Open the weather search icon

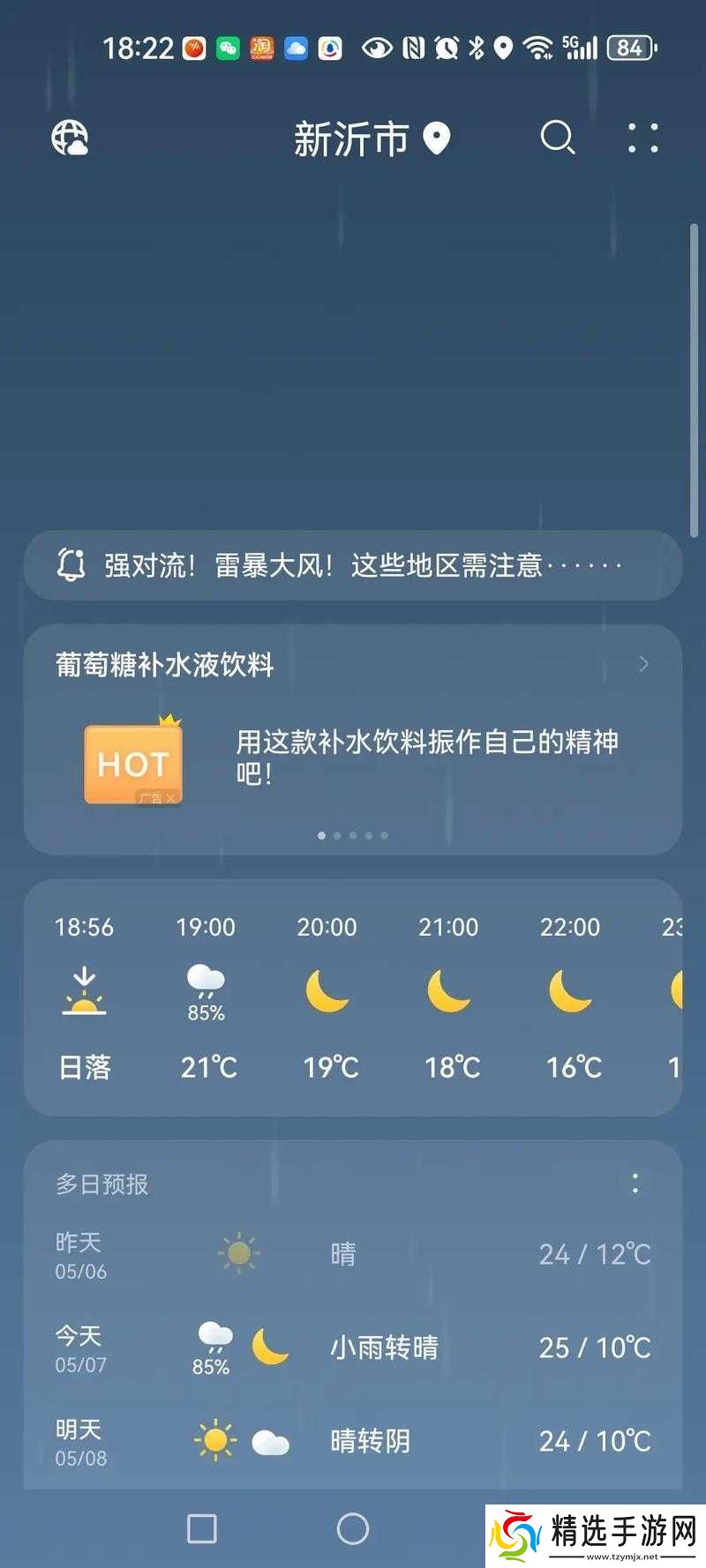pos(558,138)
